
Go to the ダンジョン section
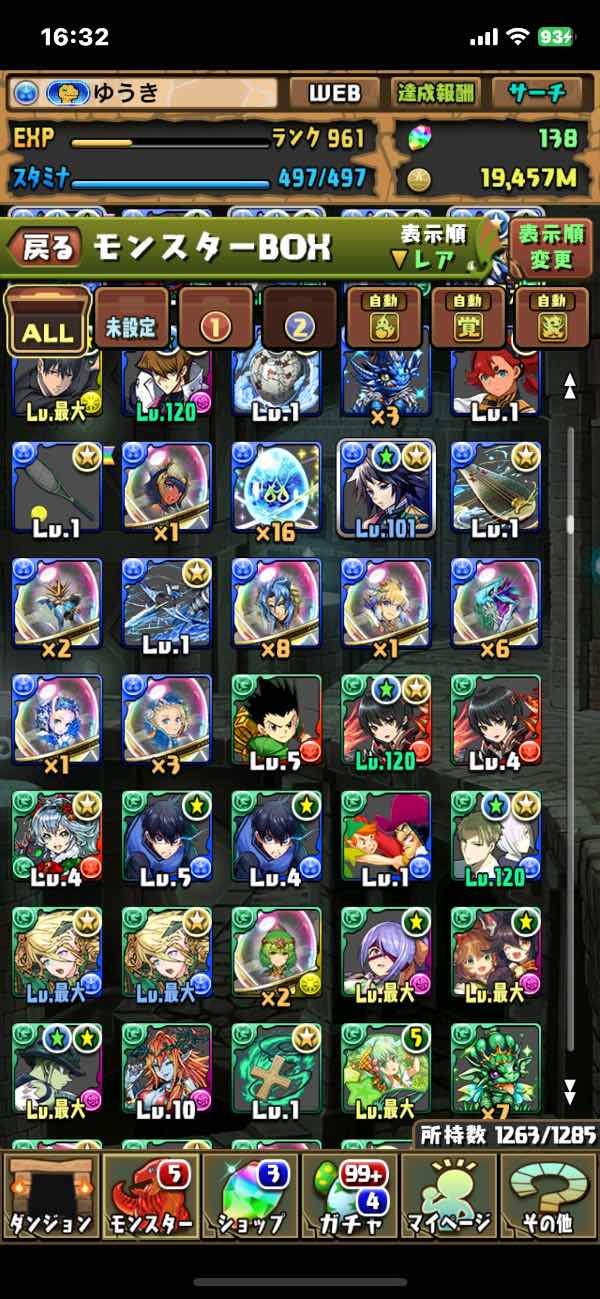pyautogui.click(x=50, y=1197)
